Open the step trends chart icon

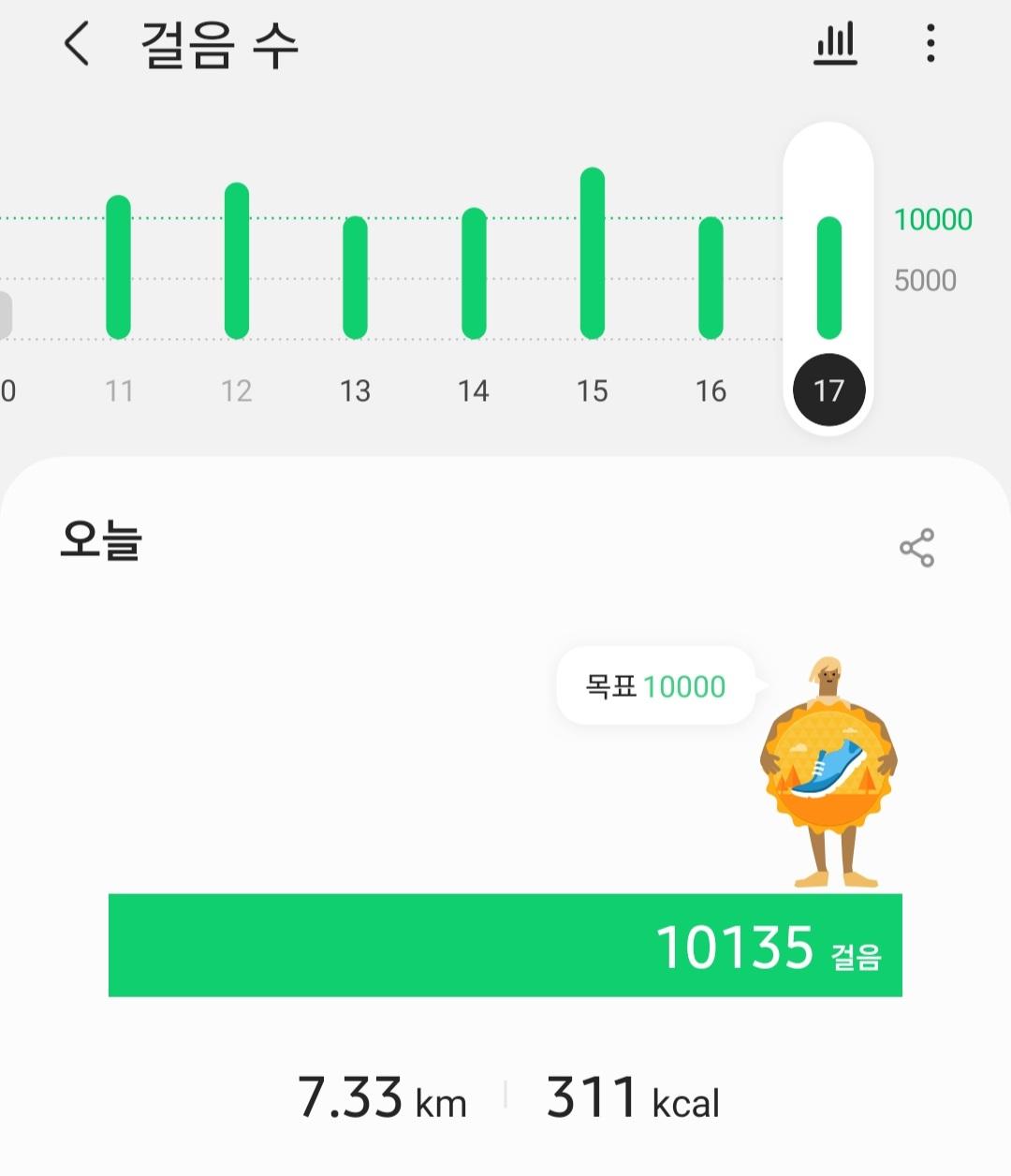835,44
